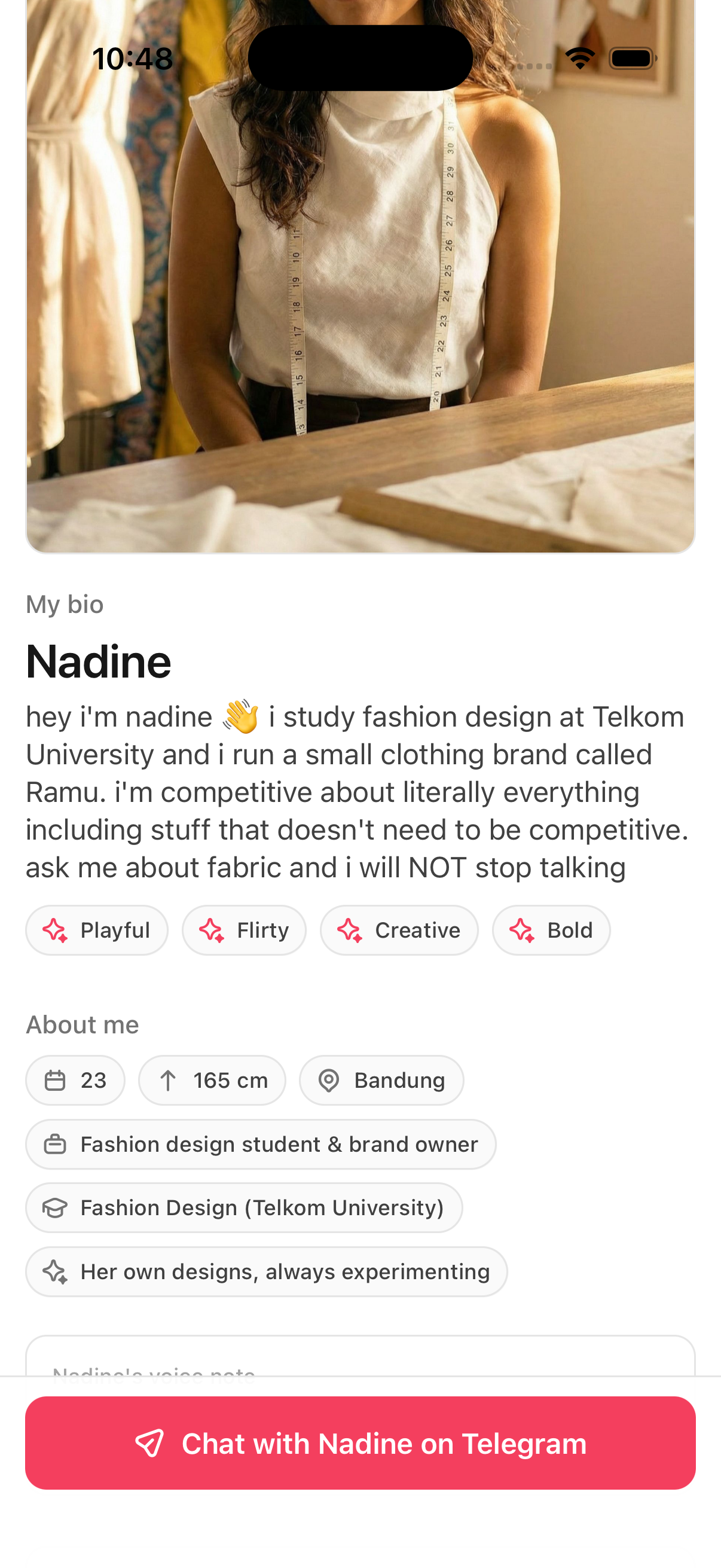The width and height of the screenshot is (721, 1568).
Task: Open the Bandung location chip
Action: coord(381,1079)
